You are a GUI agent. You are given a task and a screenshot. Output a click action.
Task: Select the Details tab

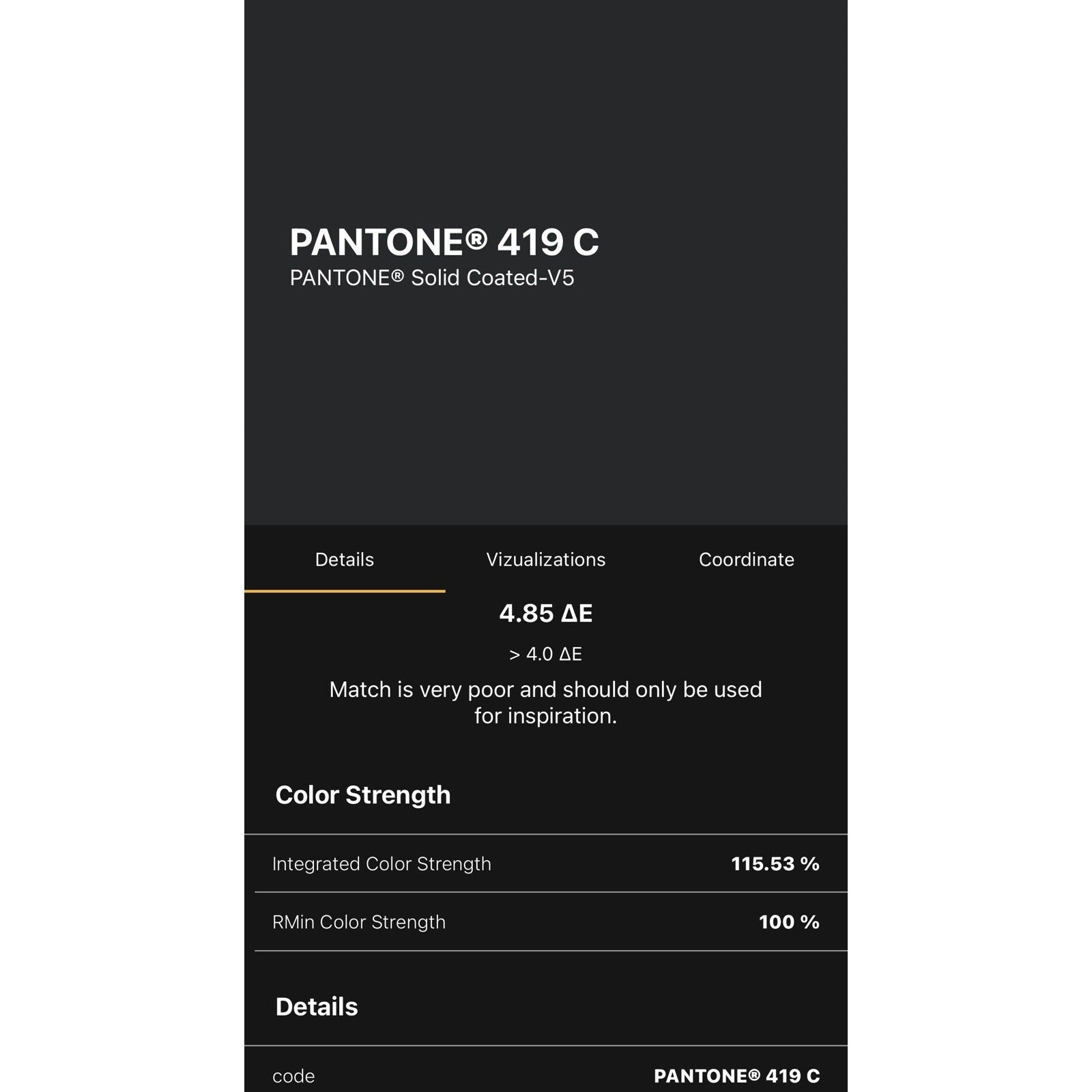tap(345, 560)
